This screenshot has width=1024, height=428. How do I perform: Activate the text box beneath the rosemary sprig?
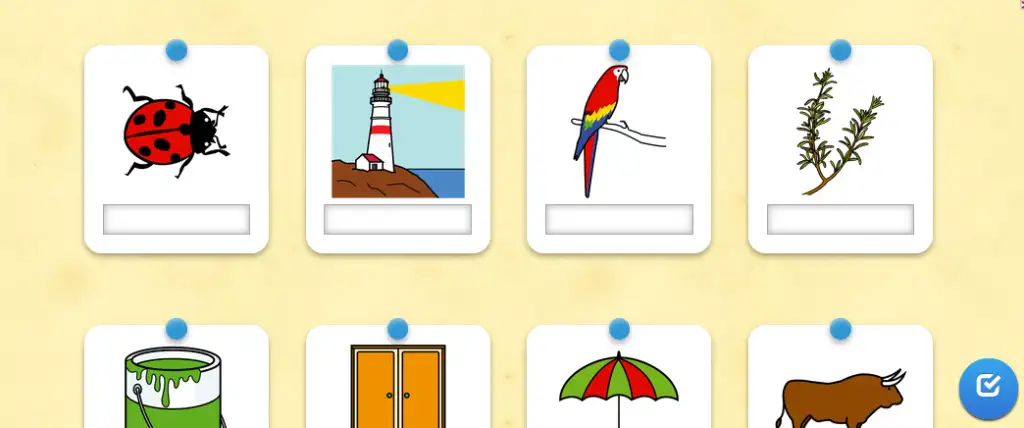point(840,219)
